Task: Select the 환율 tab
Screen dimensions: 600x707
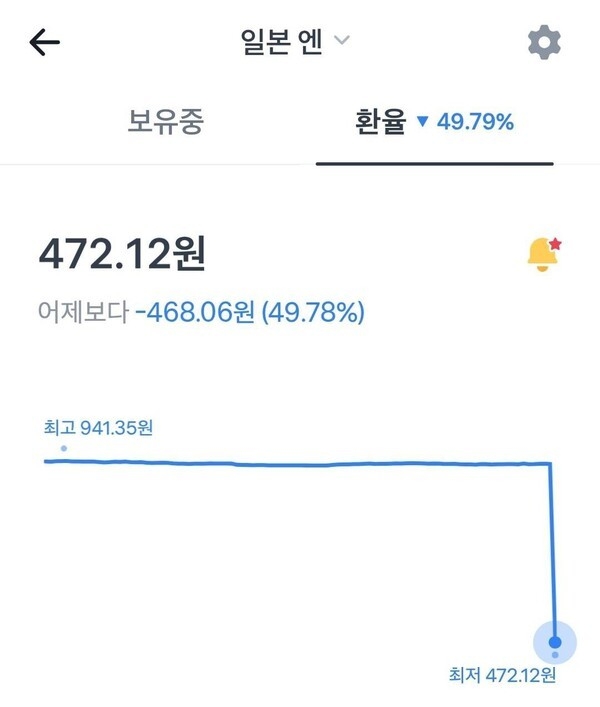Action: (x=434, y=122)
